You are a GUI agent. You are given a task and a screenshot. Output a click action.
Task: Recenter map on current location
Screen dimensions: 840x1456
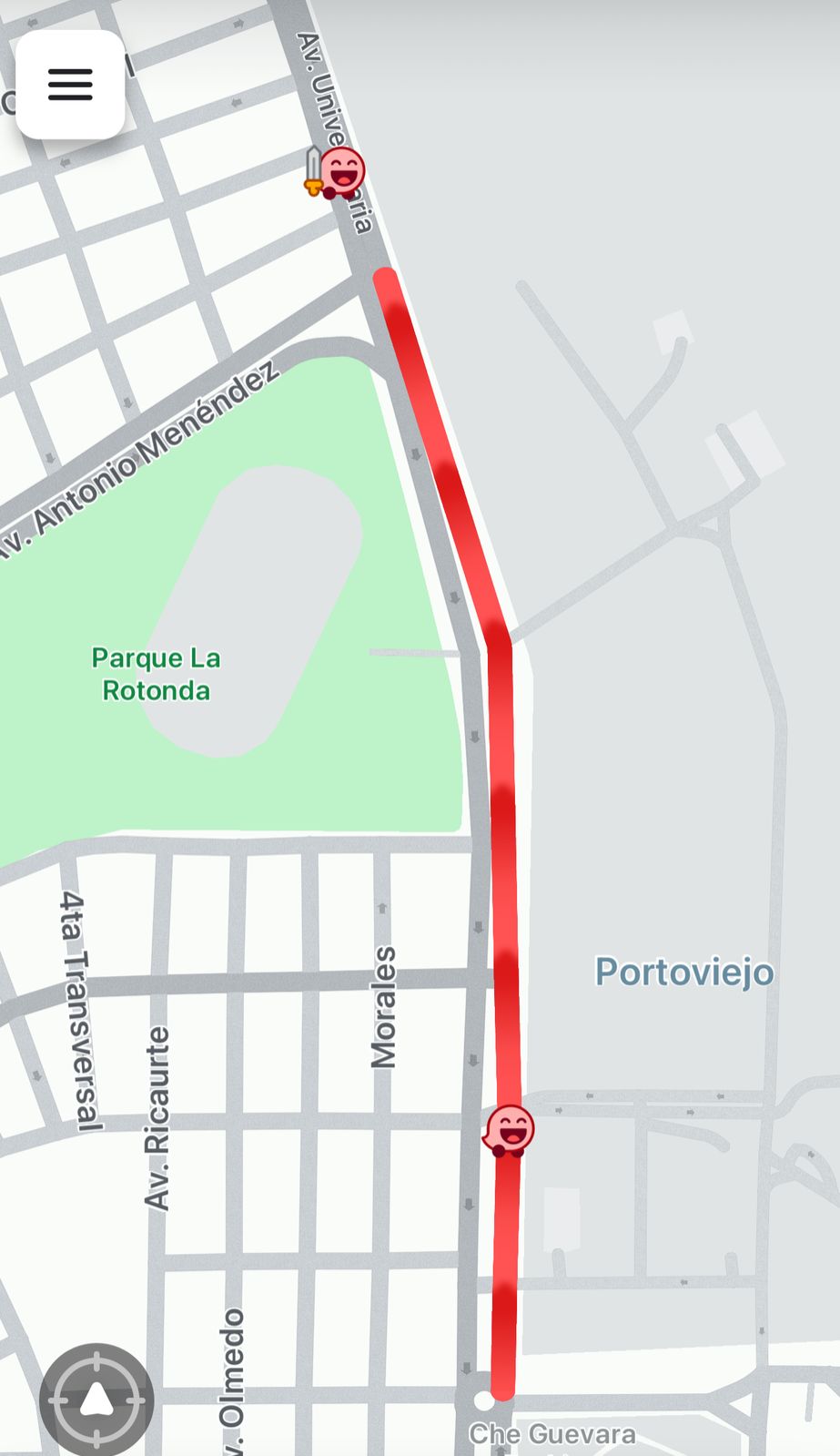(x=96, y=1400)
